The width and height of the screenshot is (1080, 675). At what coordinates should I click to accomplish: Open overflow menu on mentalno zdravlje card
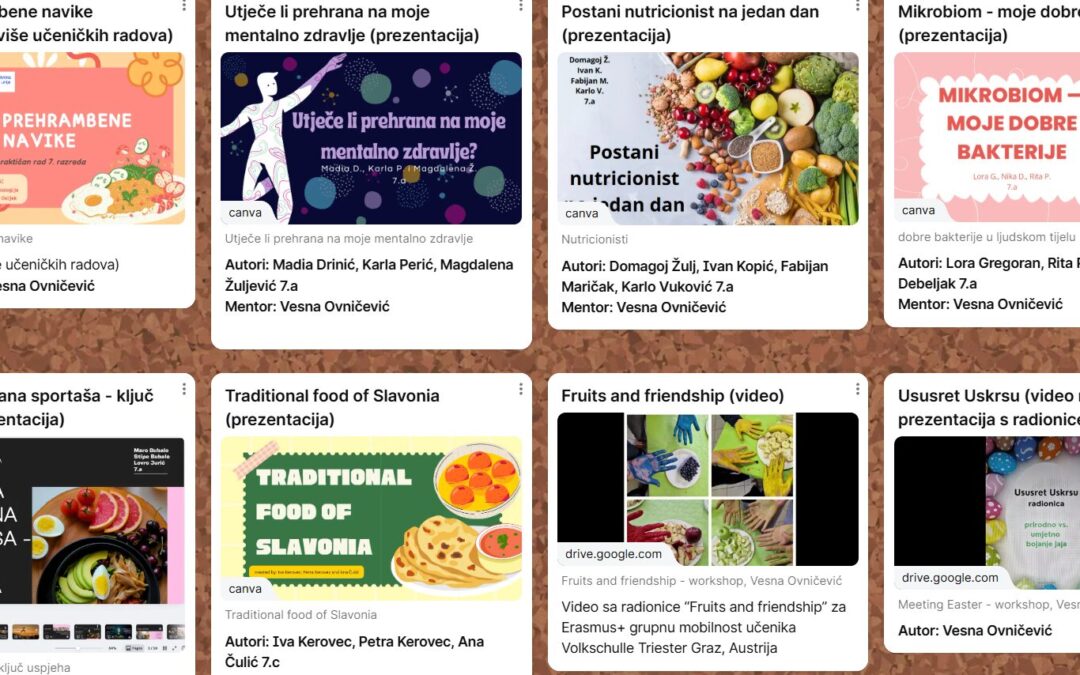point(520,5)
